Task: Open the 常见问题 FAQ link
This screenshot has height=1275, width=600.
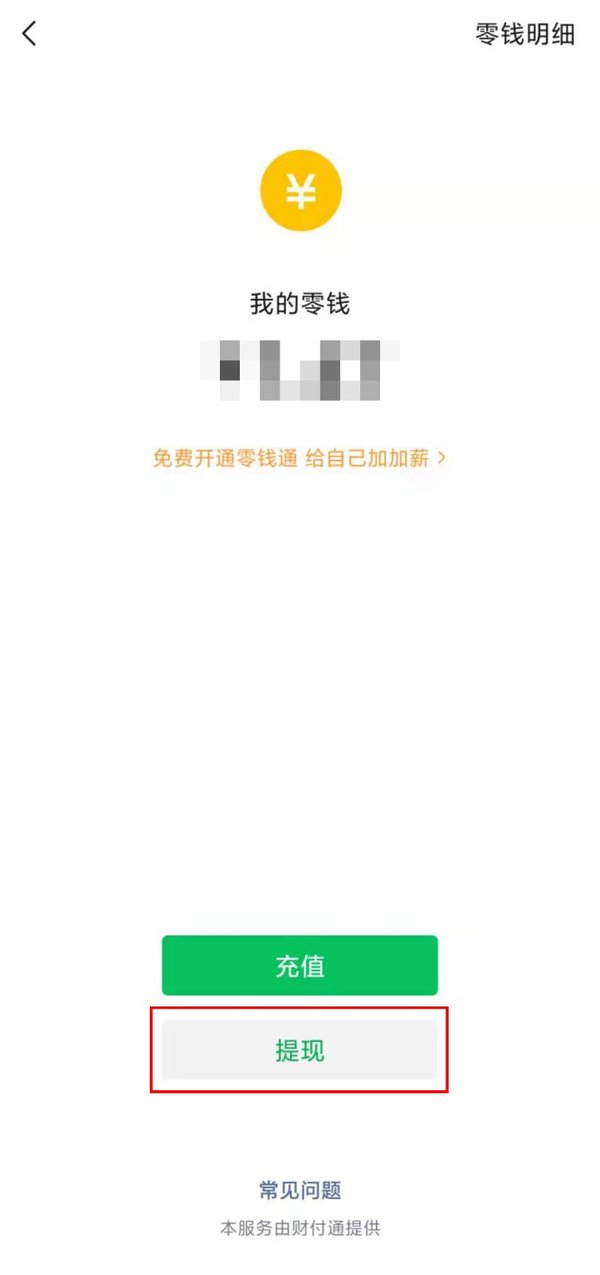Action: (300, 1190)
